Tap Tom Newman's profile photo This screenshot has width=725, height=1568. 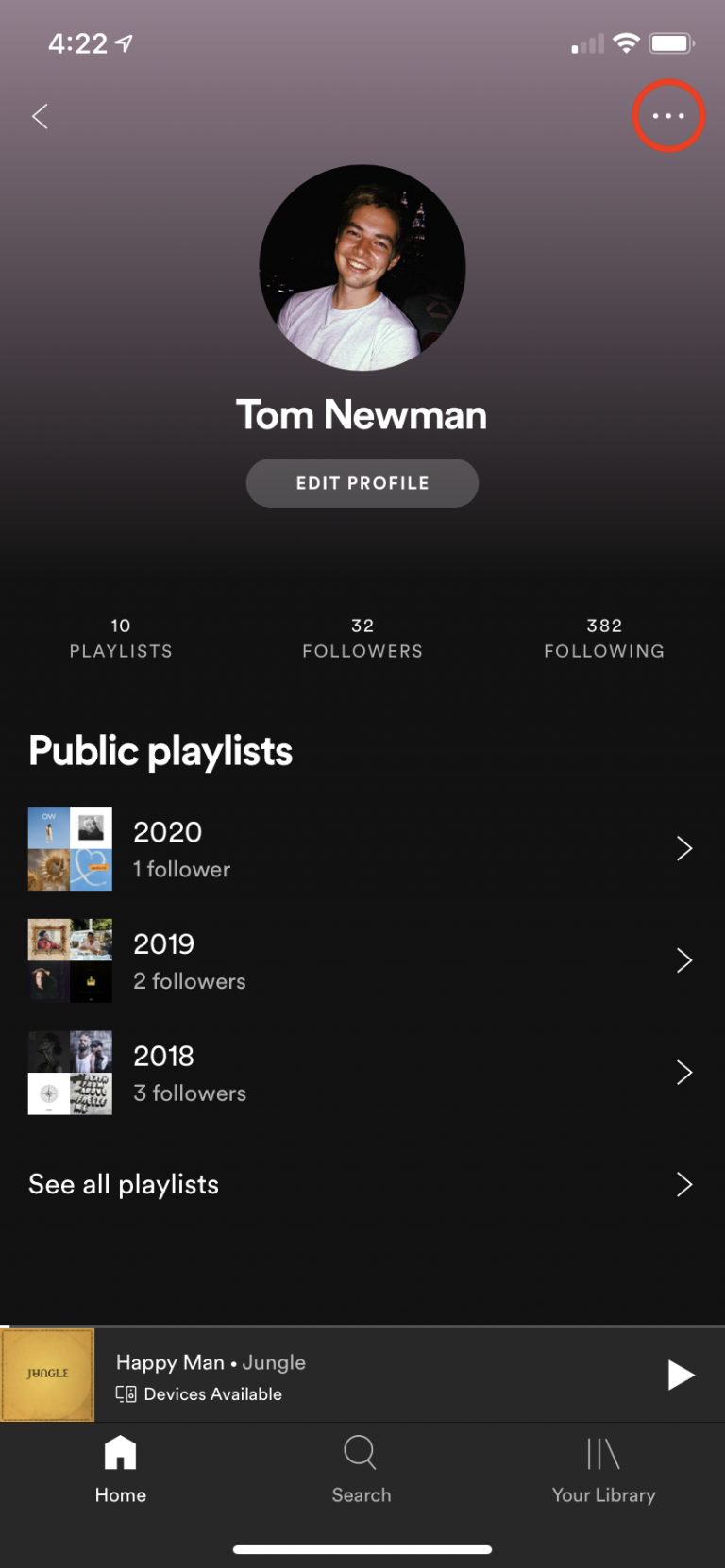[x=362, y=267]
